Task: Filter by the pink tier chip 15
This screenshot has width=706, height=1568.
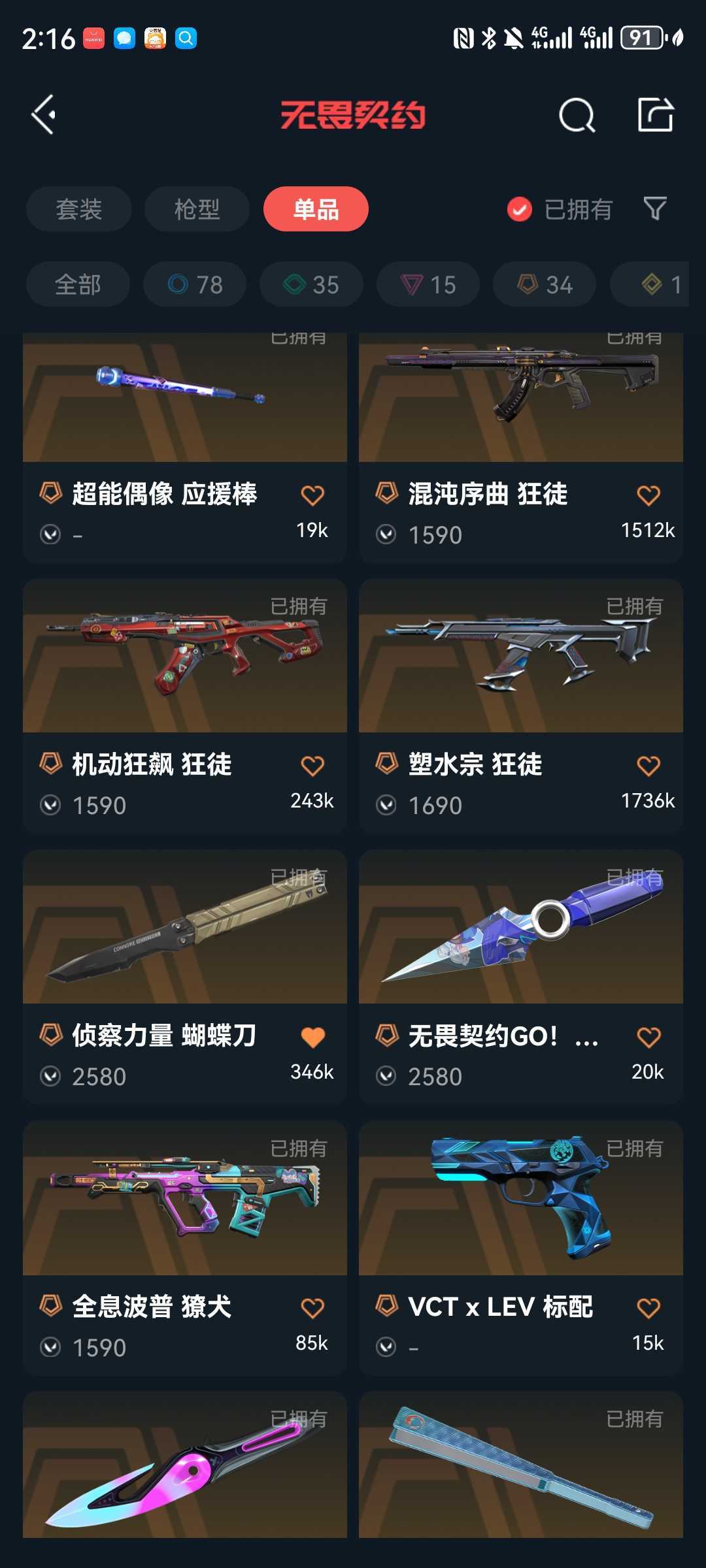Action: pyautogui.click(x=428, y=284)
